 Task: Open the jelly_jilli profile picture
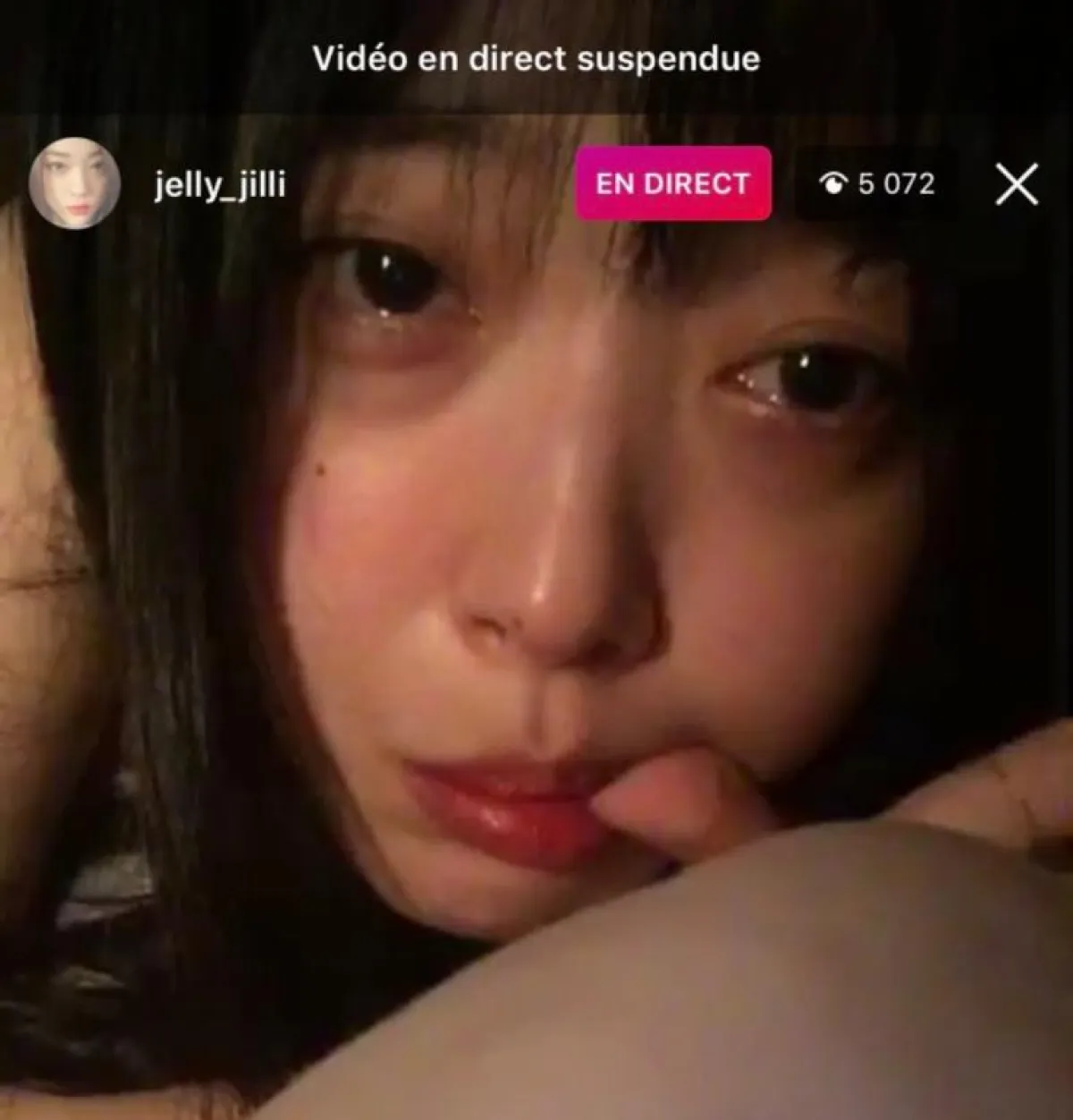[74, 183]
